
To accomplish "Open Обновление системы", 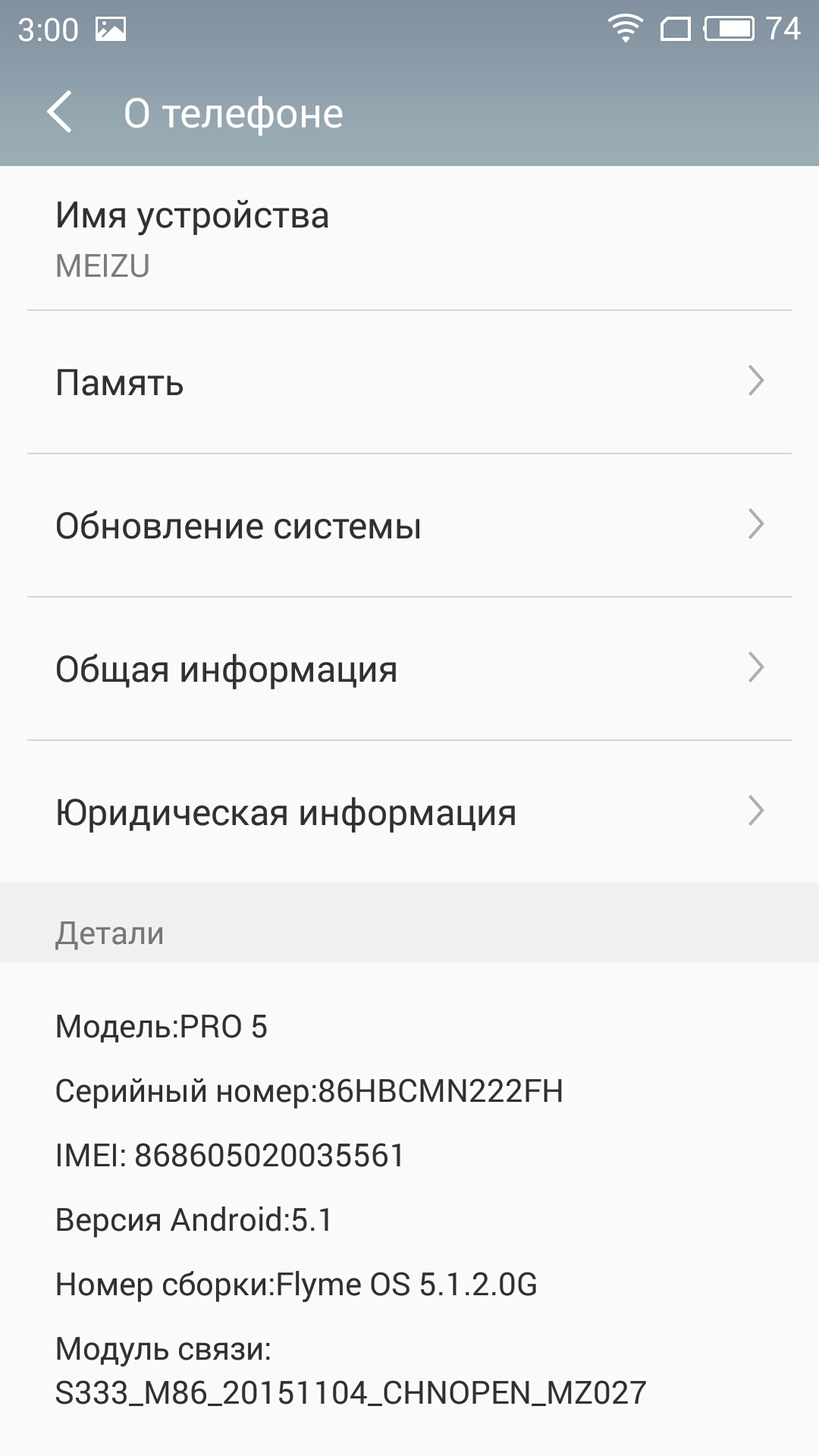I will pyautogui.click(x=409, y=526).
